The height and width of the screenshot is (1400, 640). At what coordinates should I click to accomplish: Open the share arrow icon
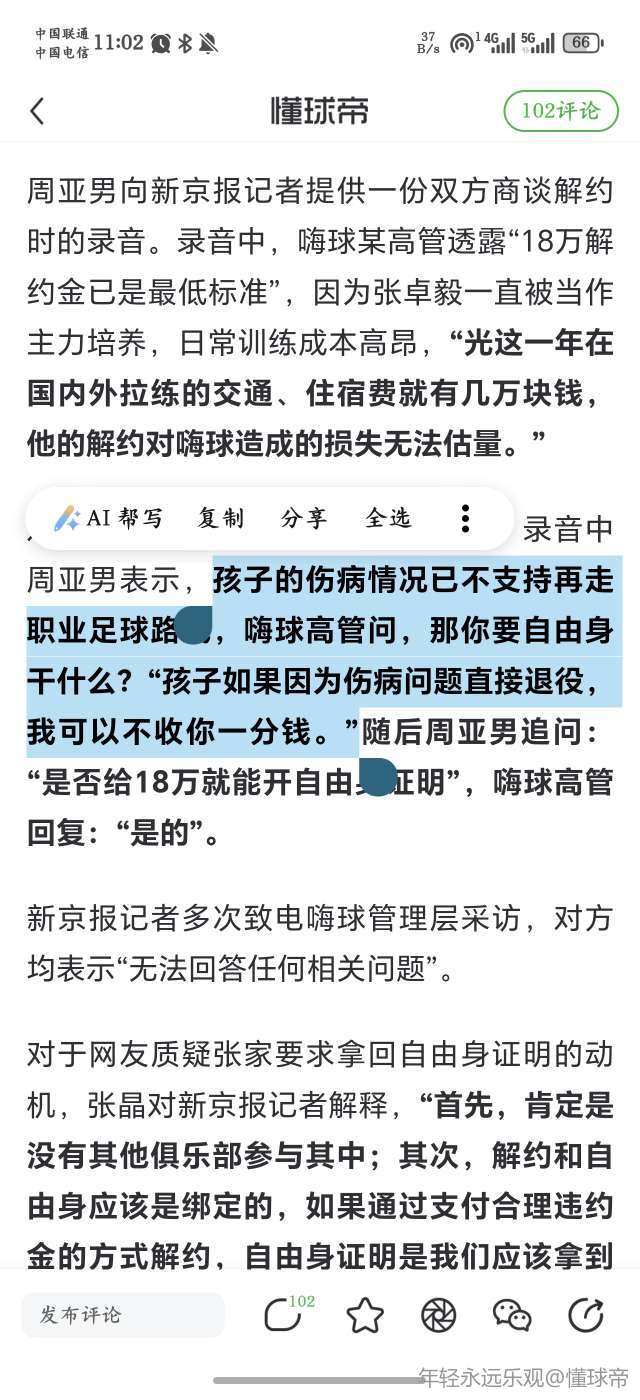[585, 1315]
